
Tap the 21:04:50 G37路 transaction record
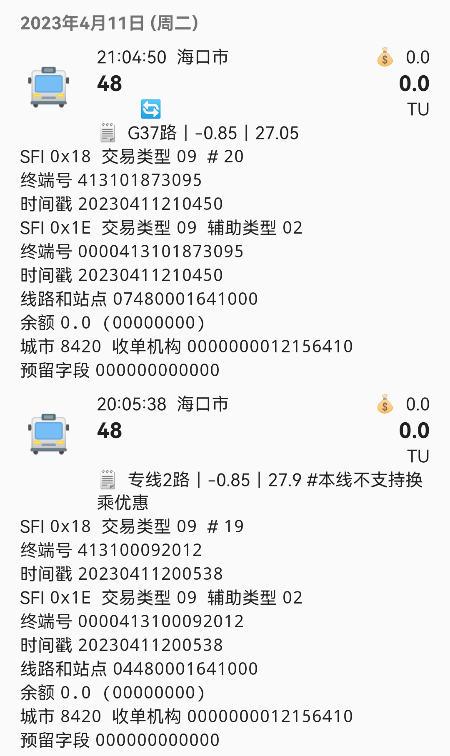pyautogui.click(x=225, y=213)
